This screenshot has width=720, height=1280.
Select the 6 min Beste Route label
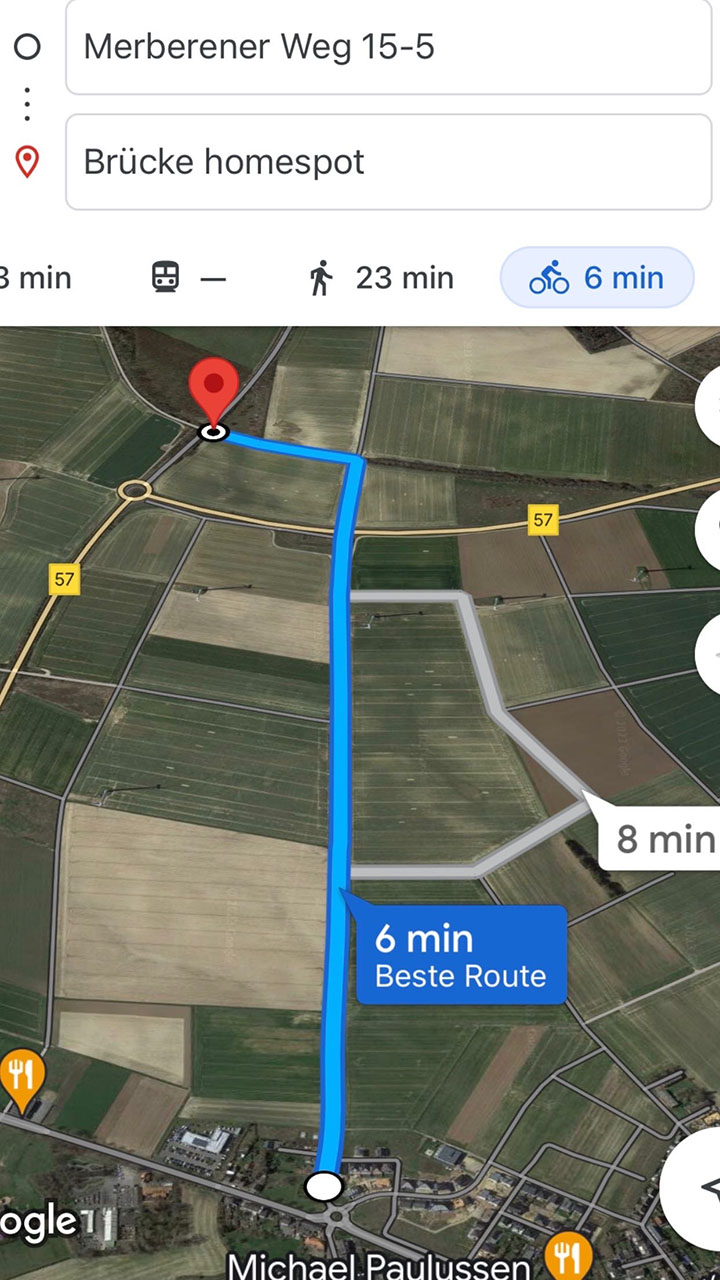[461, 955]
